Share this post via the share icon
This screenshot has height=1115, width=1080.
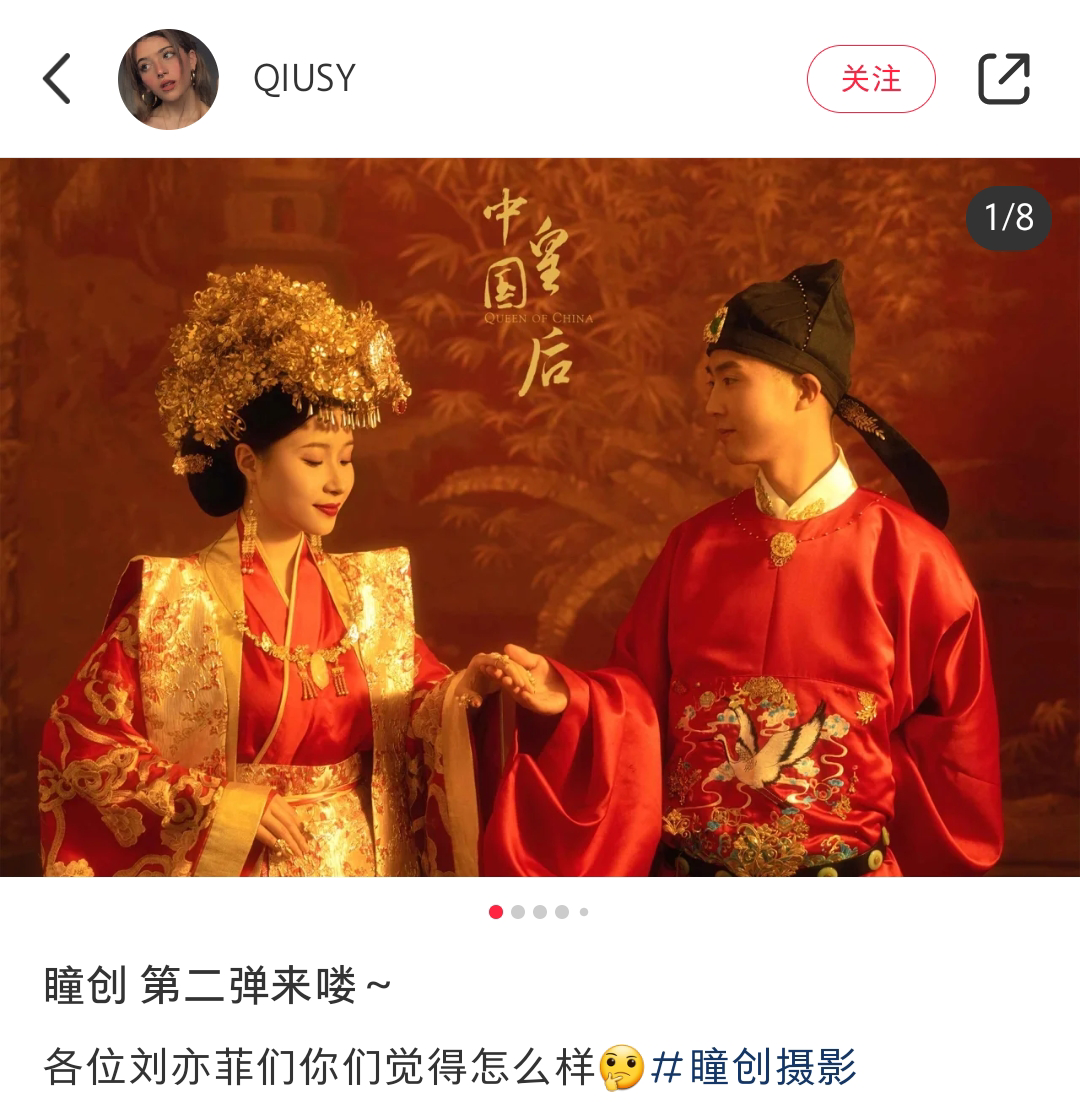coord(1003,79)
